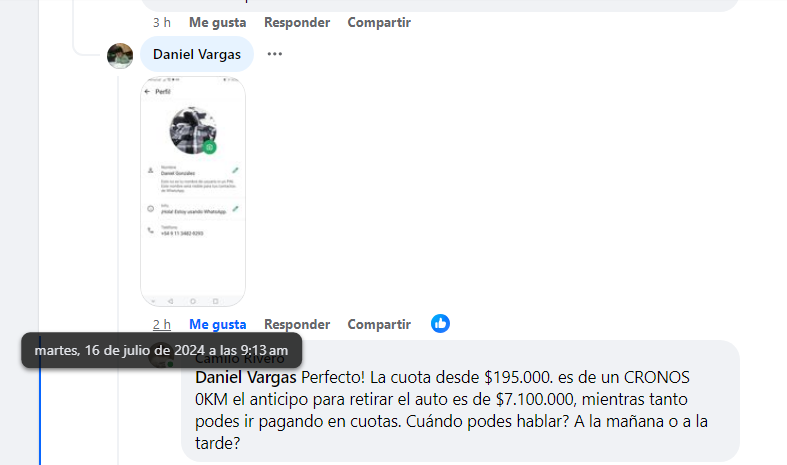Image resolution: width=787 pixels, height=465 pixels.
Task: View the like reaction on Daniel's comment
Action: [x=440, y=323]
